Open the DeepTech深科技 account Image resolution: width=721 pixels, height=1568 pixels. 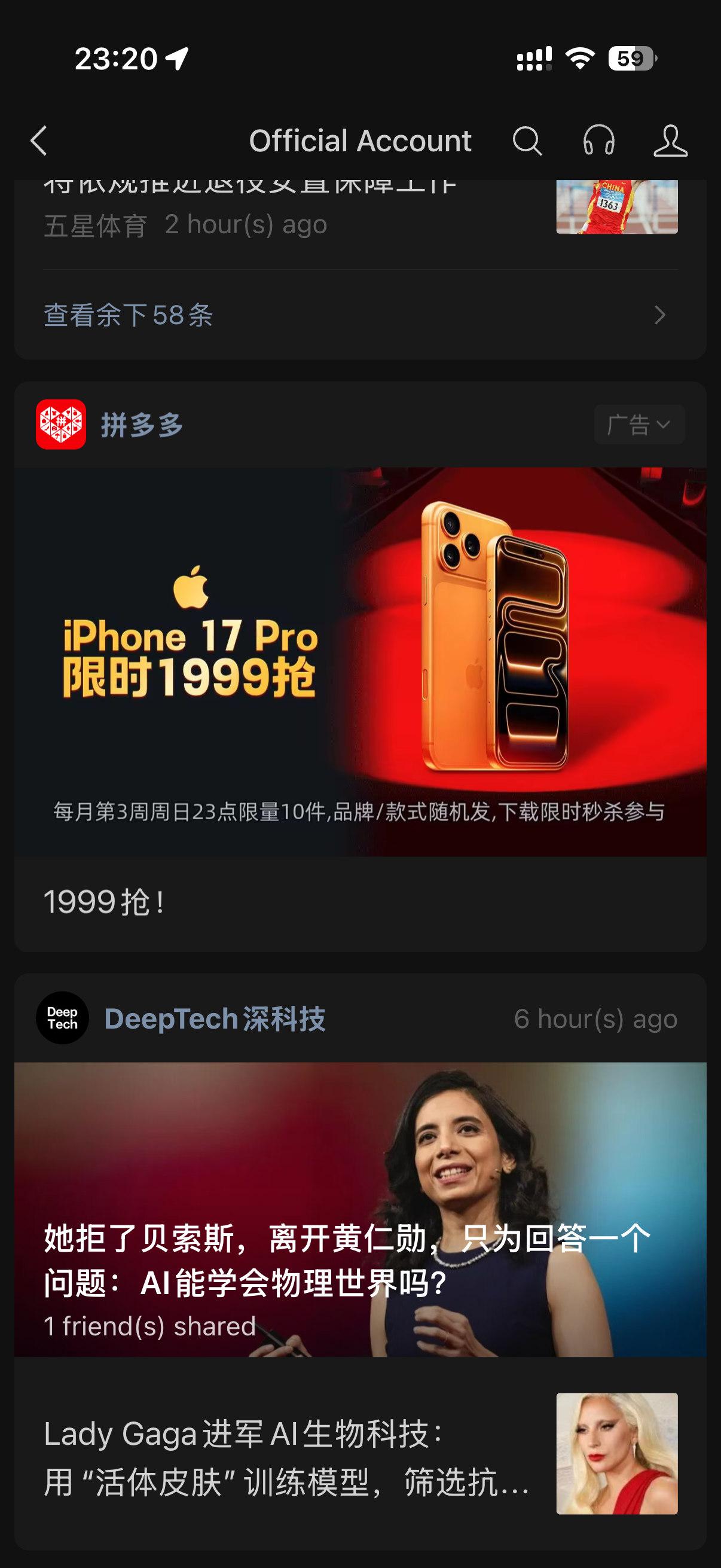pos(215,1018)
